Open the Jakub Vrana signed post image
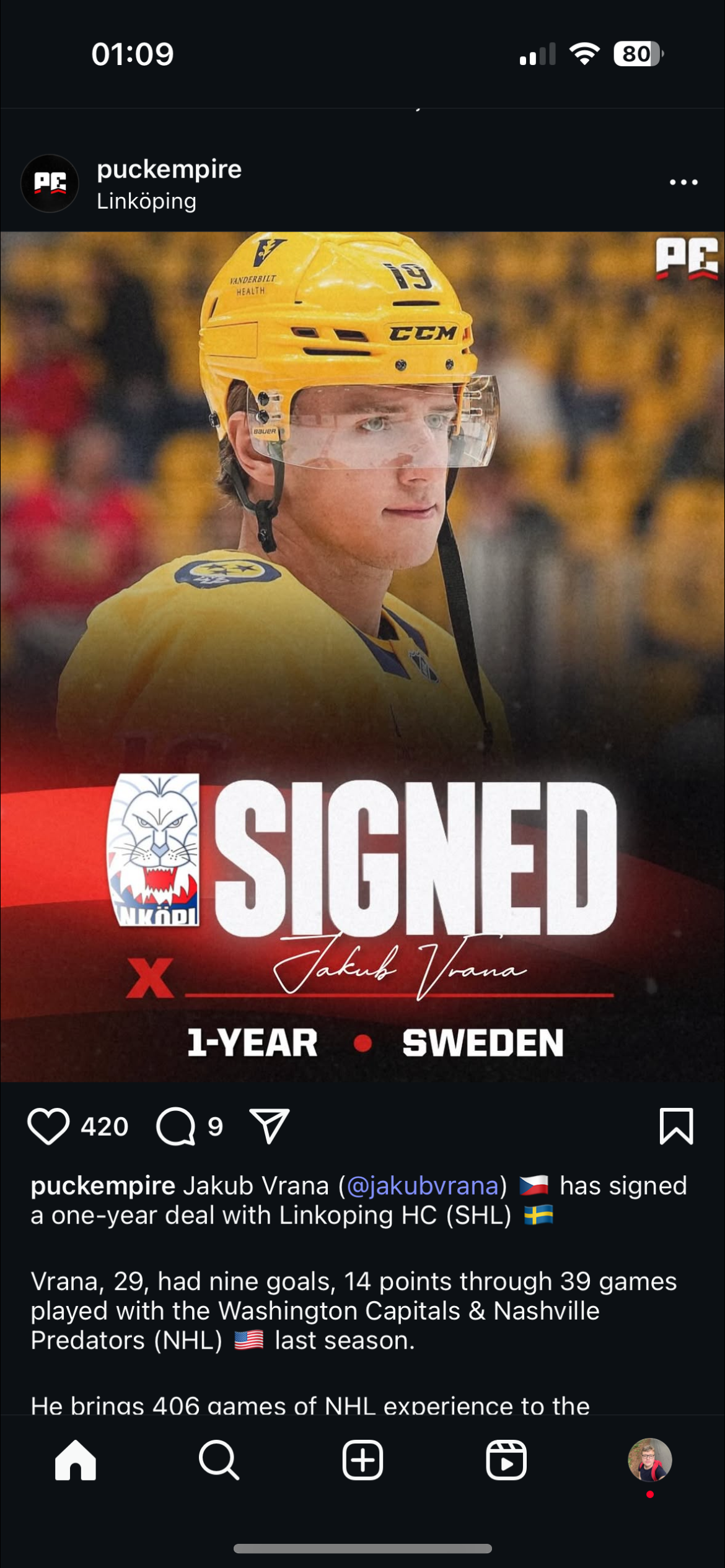 (x=362, y=656)
